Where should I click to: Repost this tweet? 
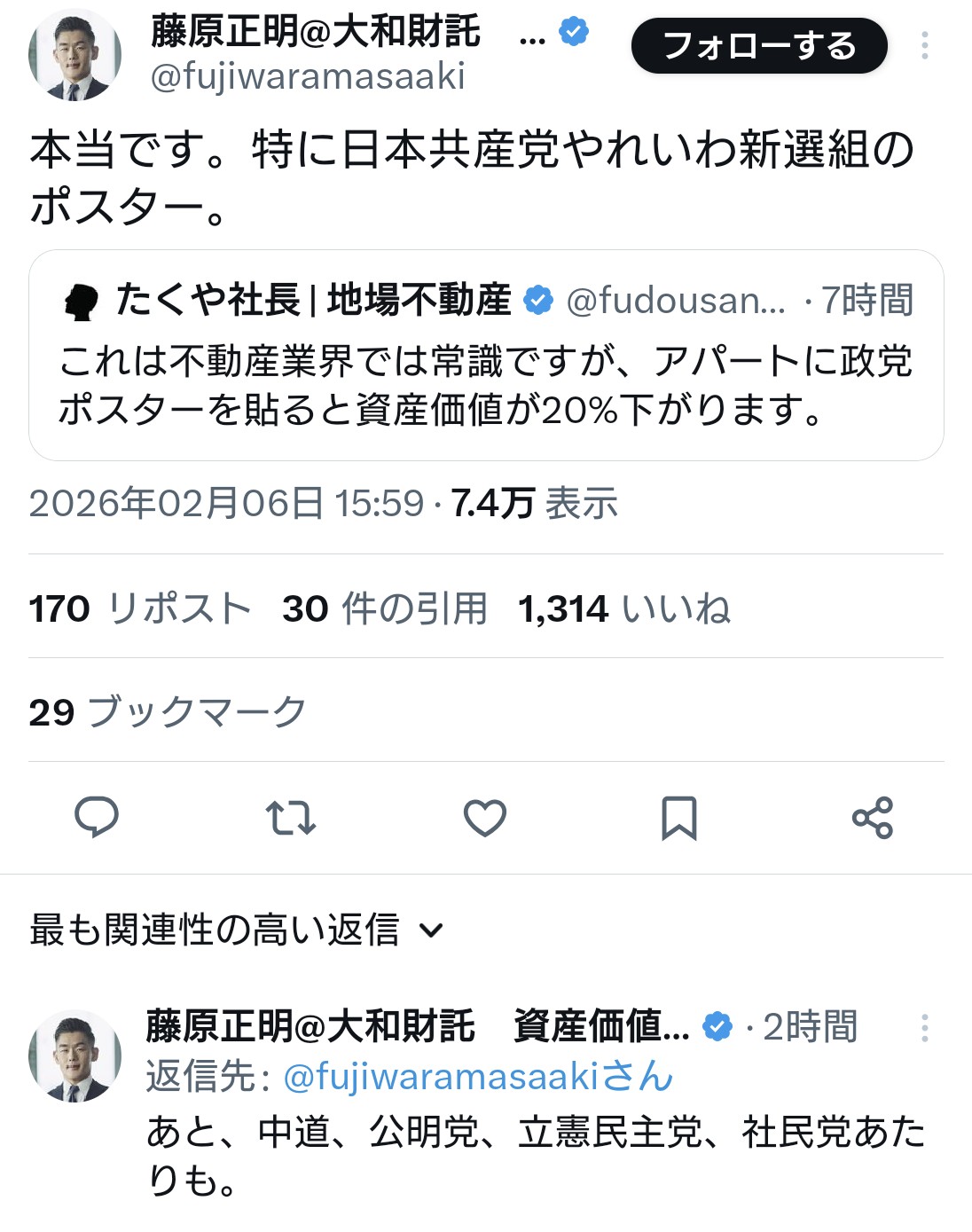click(291, 817)
